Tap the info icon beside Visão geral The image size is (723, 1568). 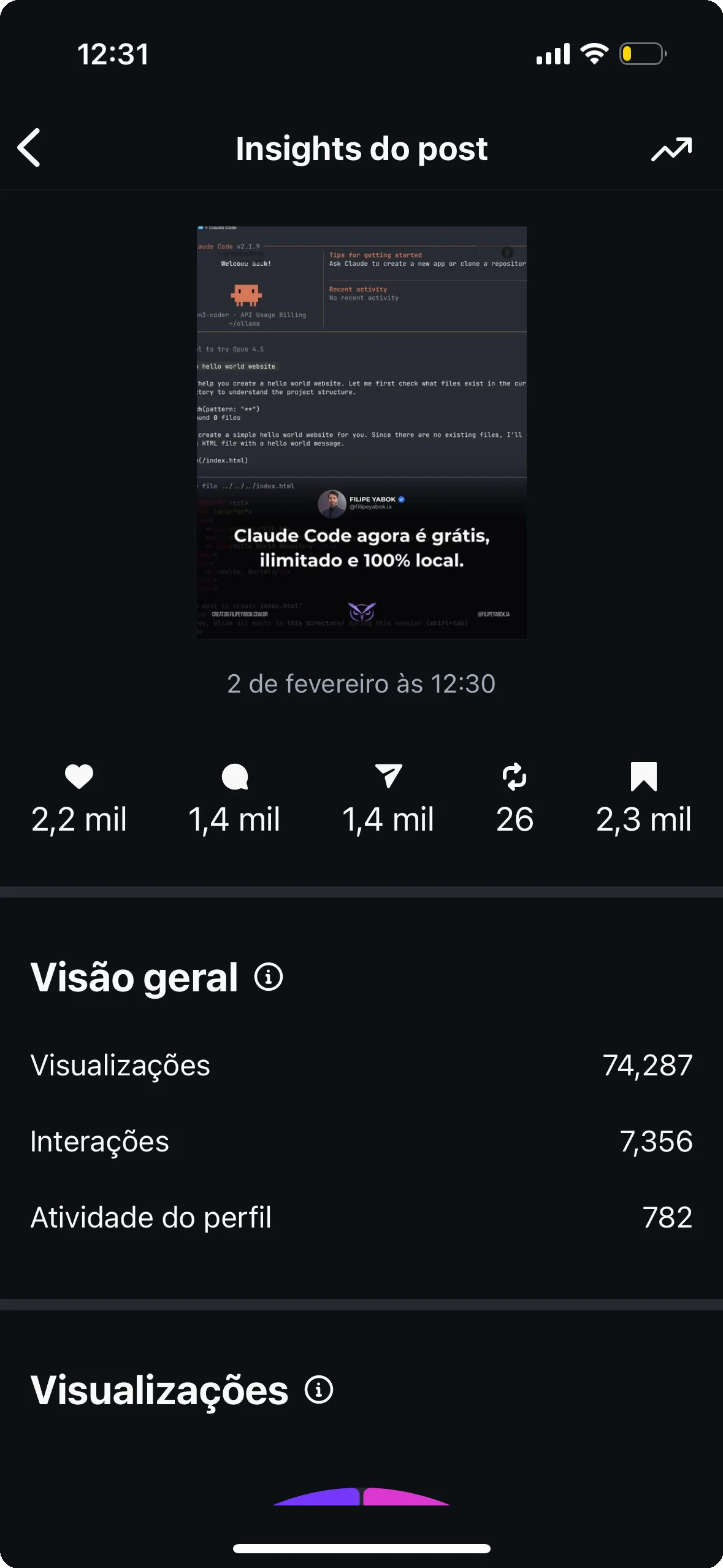269,977
